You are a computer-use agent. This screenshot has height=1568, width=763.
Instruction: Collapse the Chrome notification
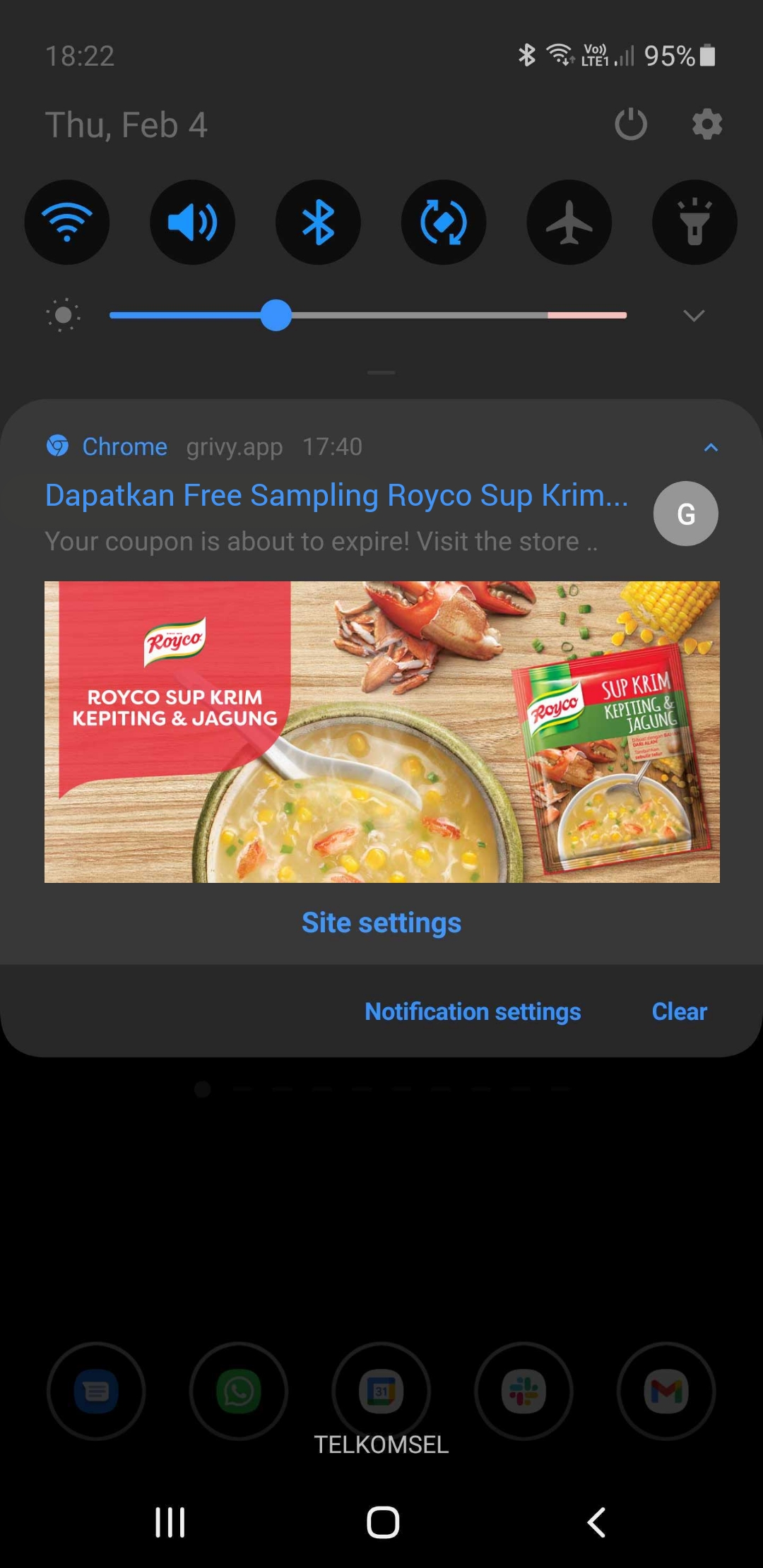711,447
